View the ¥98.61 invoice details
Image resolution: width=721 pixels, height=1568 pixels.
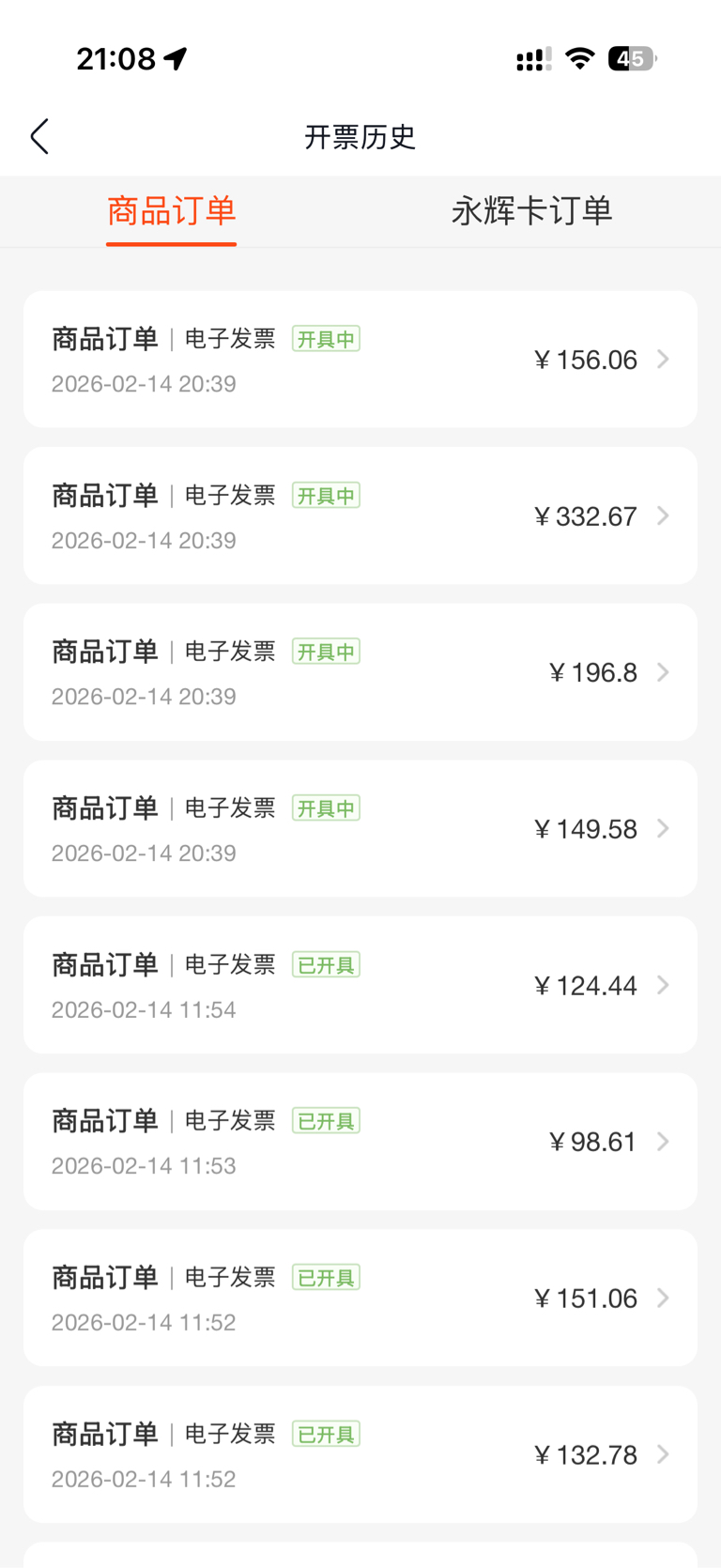(360, 1142)
